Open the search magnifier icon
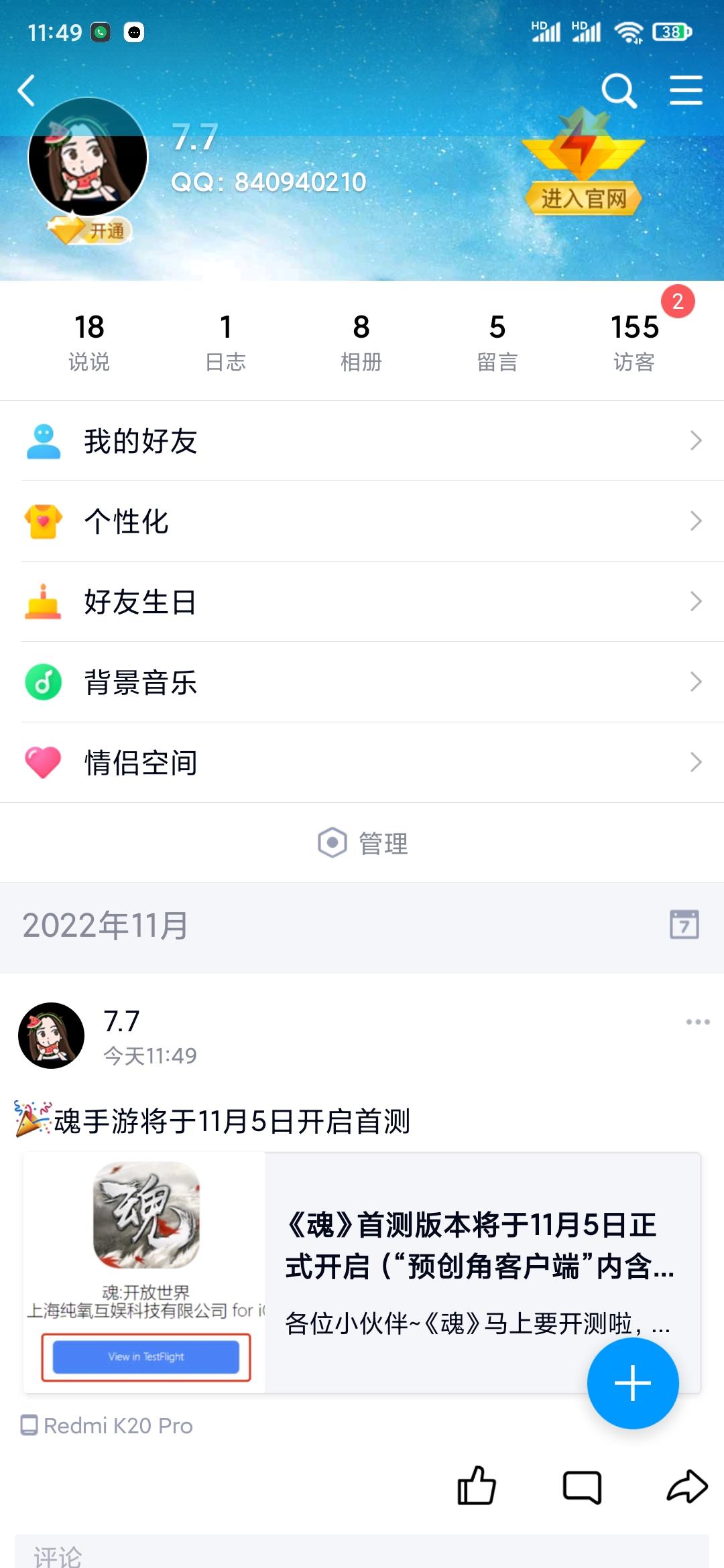724x1568 pixels. point(618,91)
